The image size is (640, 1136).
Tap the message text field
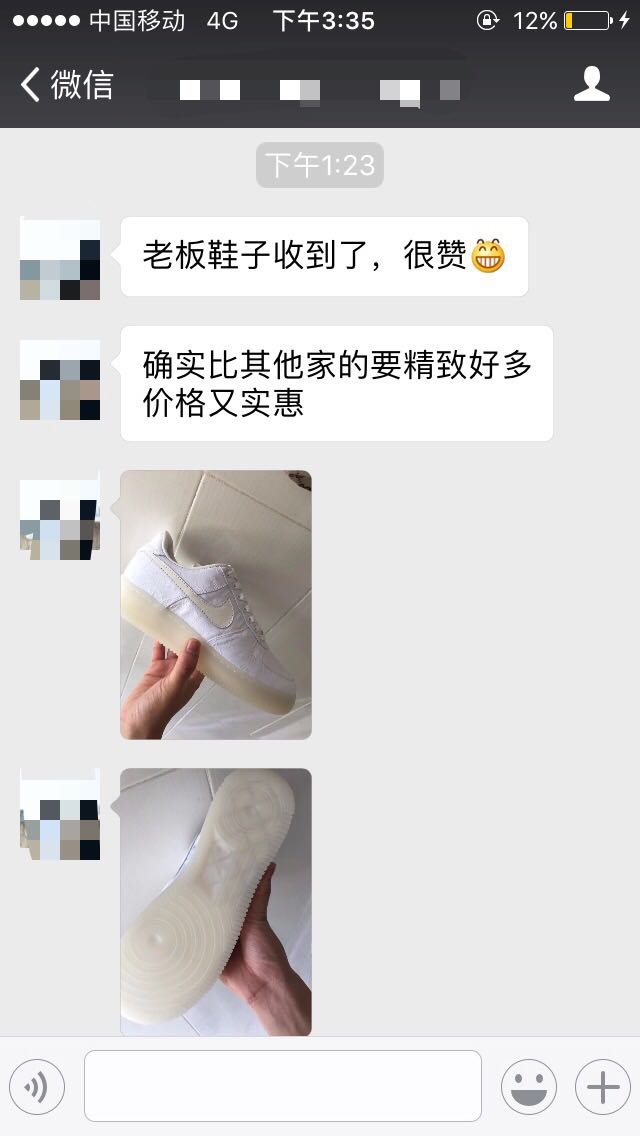click(283, 1086)
